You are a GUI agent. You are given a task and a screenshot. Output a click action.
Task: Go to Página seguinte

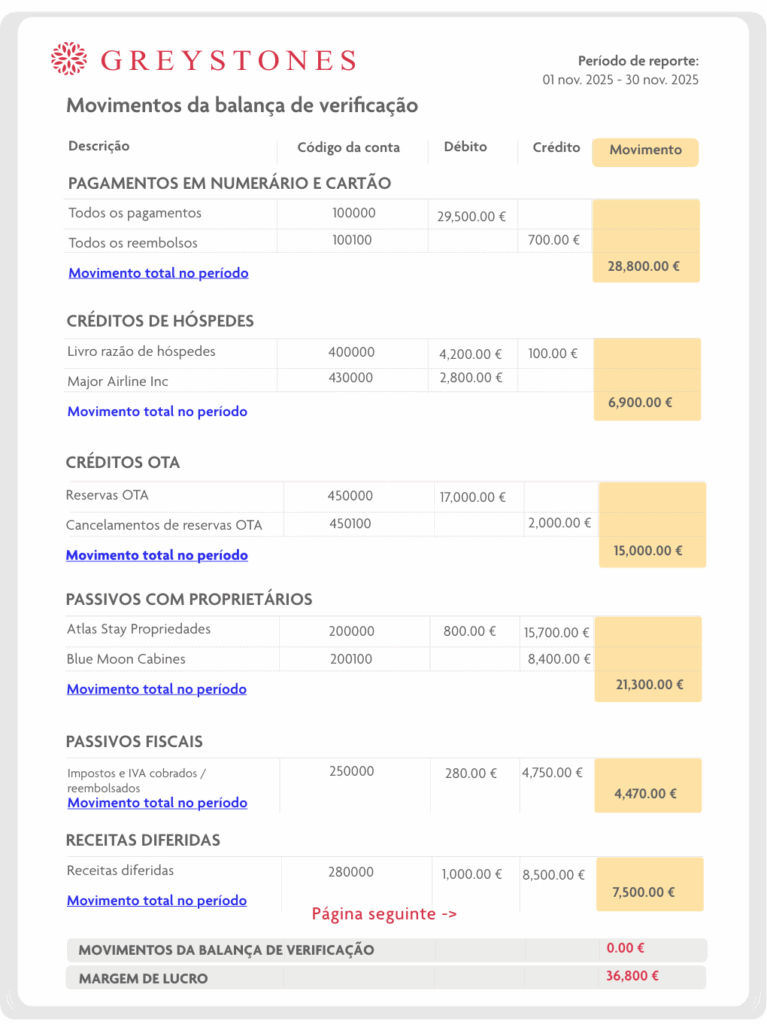click(384, 914)
